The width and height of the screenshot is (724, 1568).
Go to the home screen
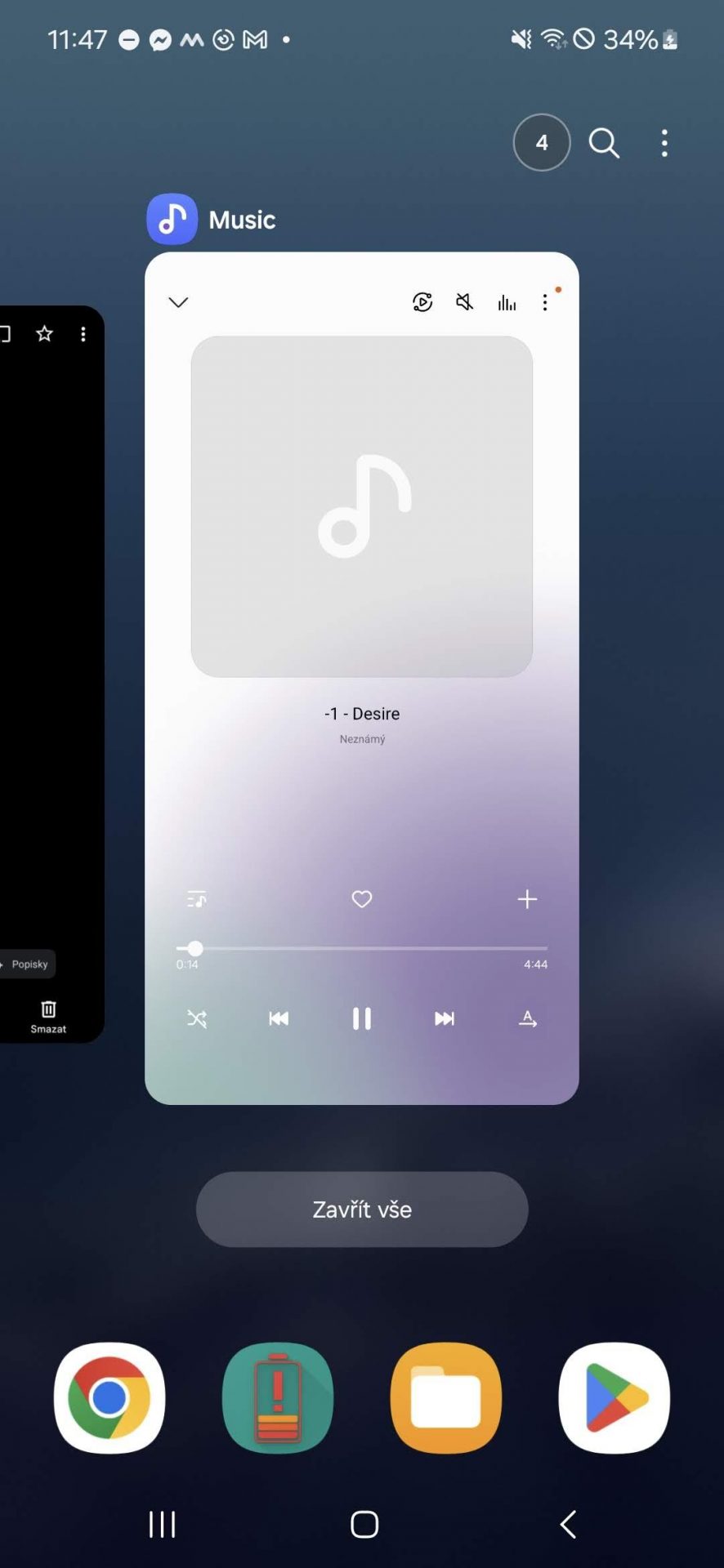[x=364, y=1524]
